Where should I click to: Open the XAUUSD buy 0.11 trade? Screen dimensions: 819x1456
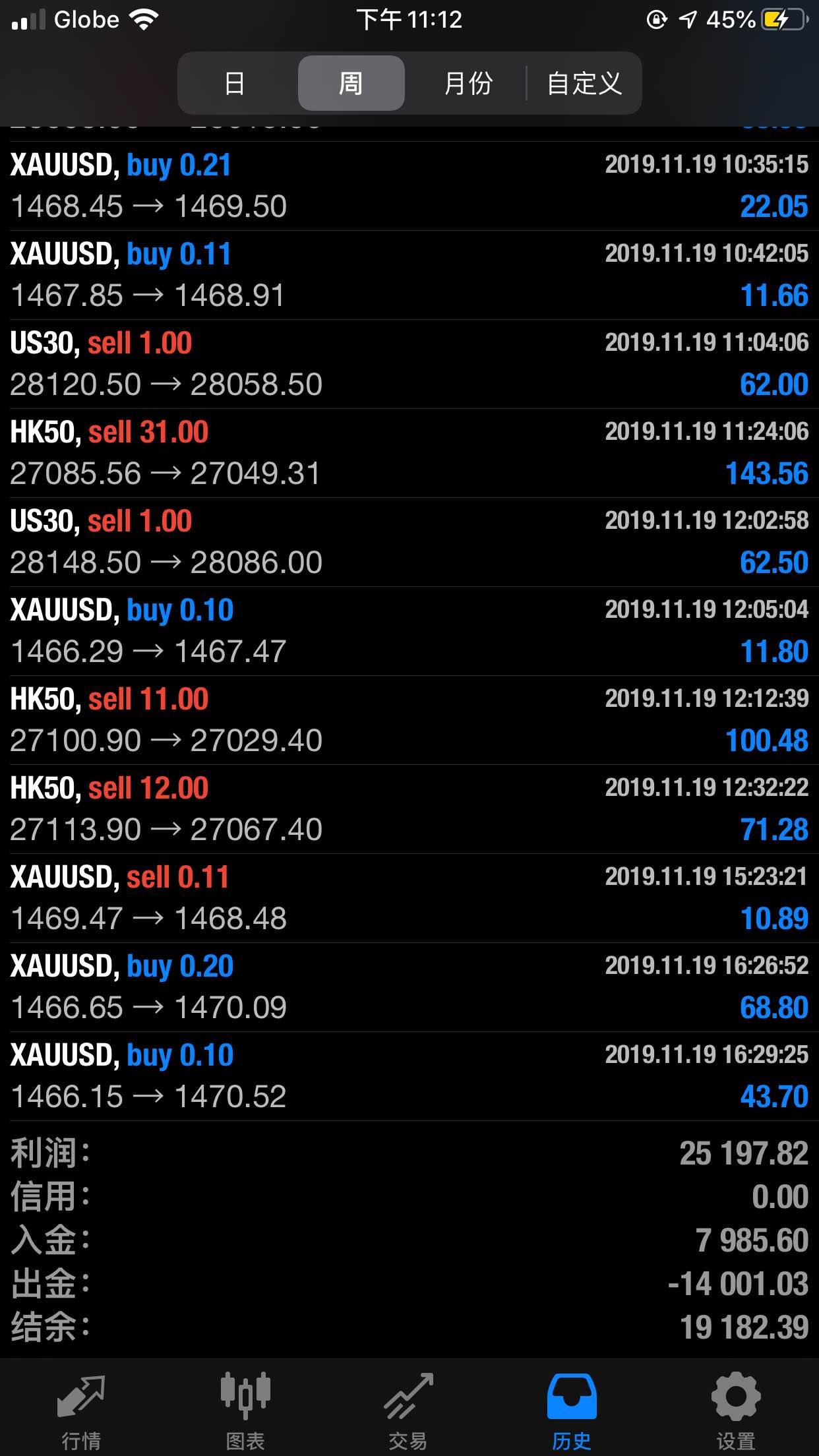[x=409, y=275]
